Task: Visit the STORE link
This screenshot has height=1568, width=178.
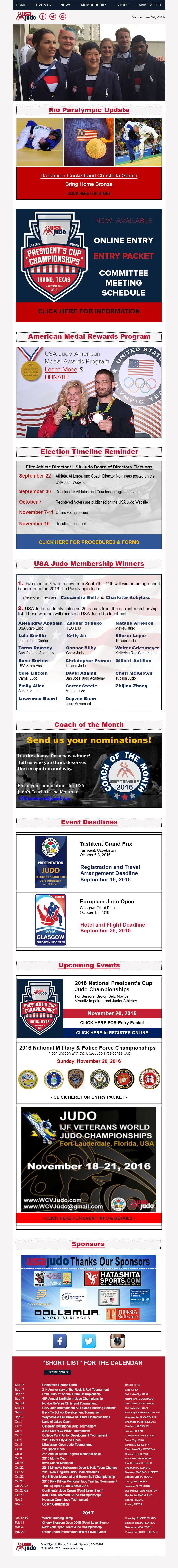Action: 123,4
